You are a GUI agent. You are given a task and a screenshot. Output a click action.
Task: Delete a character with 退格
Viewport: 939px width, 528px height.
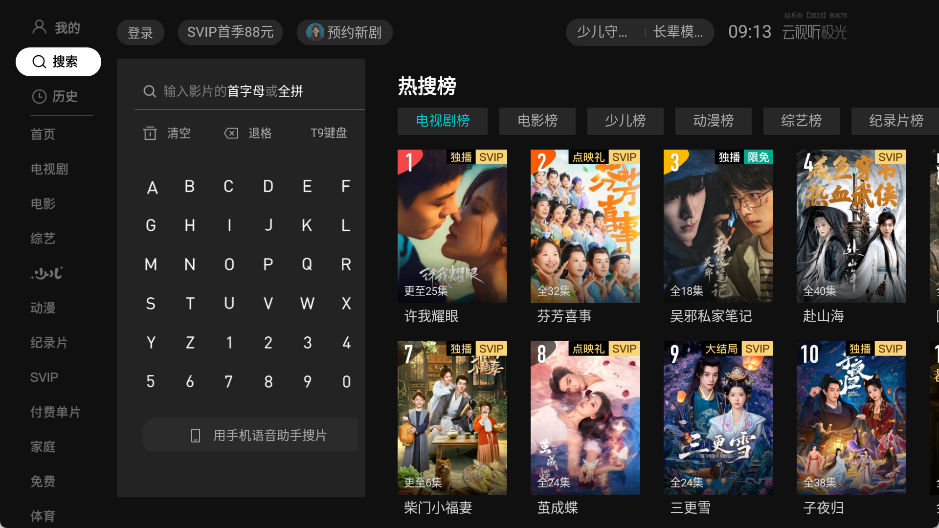coord(248,133)
